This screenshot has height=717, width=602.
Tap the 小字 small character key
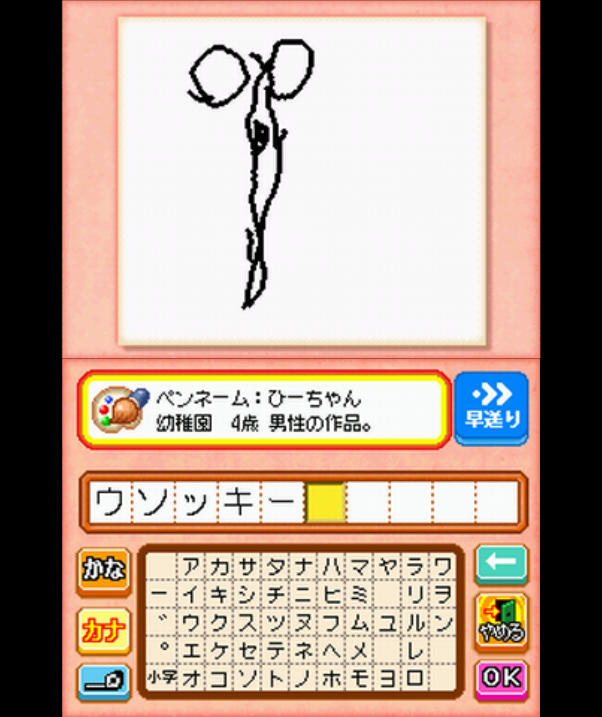point(161,678)
